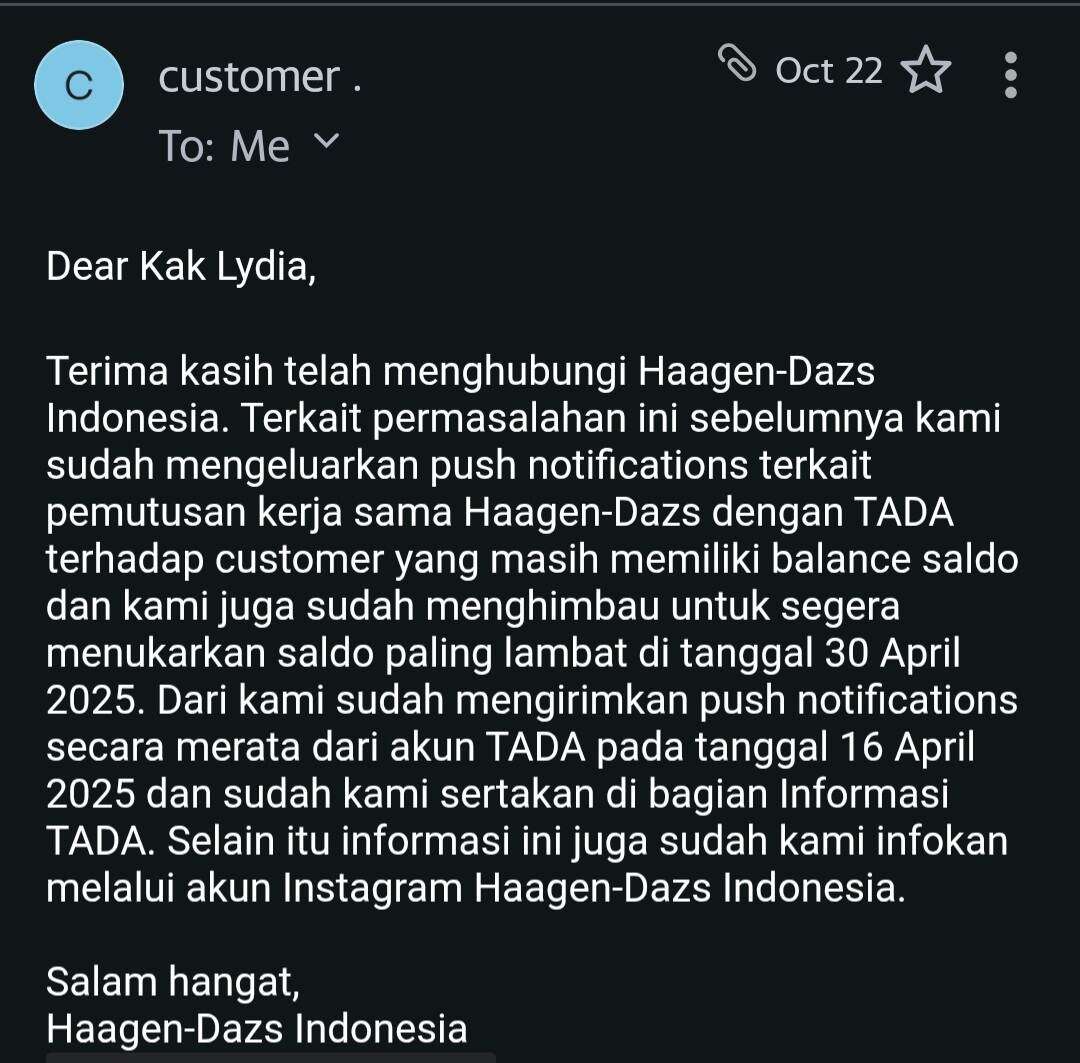
Task: Open the customer sender avatar
Action: pyautogui.click(x=79, y=86)
